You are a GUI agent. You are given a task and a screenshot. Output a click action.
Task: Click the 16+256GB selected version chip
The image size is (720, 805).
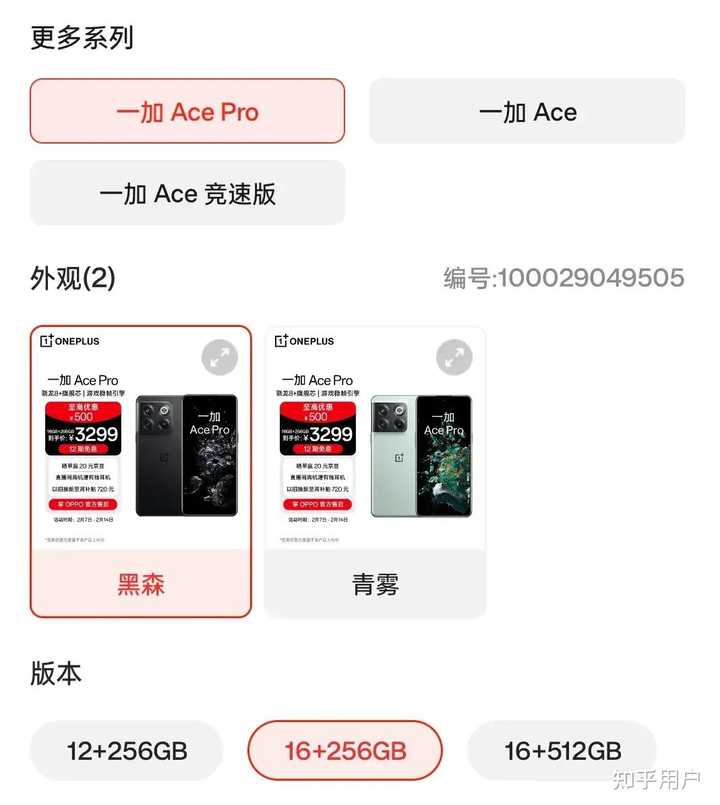coord(343,750)
